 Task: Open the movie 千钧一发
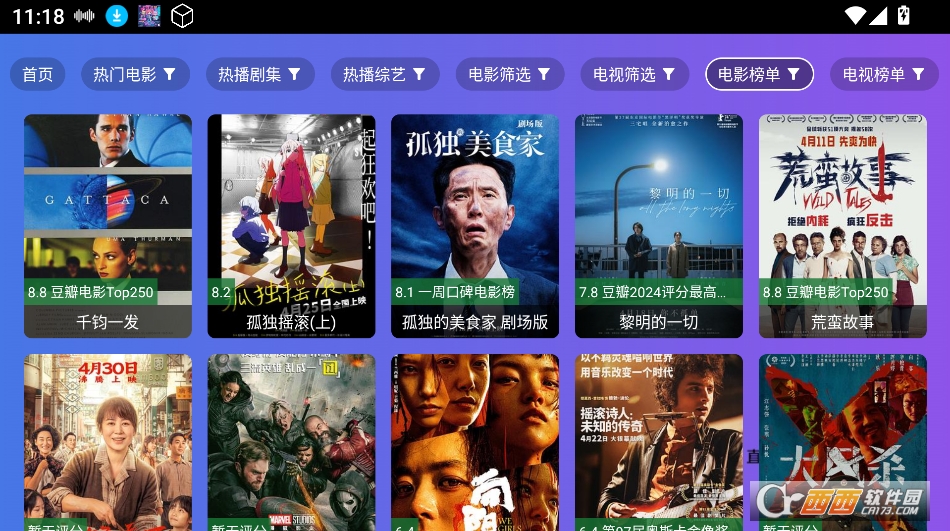coord(108,225)
